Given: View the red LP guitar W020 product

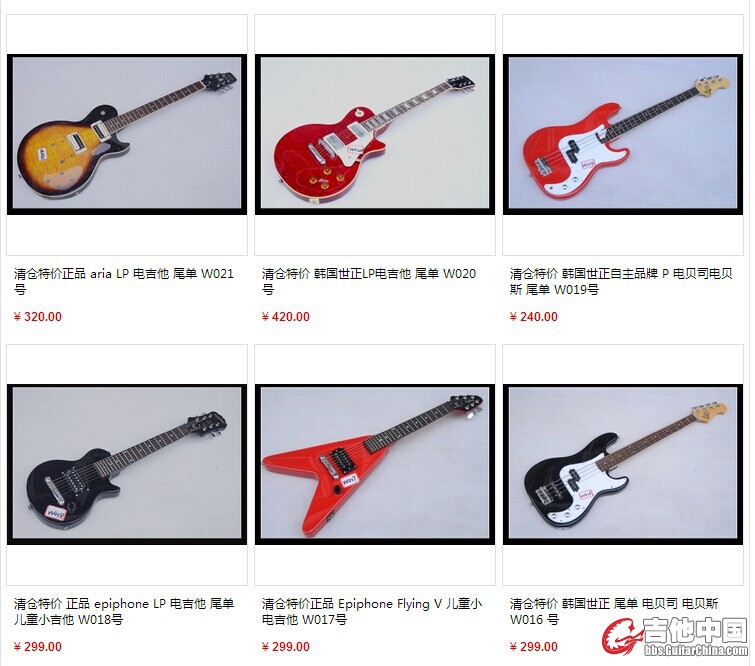Looking at the screenshot, I should (374, 134).
